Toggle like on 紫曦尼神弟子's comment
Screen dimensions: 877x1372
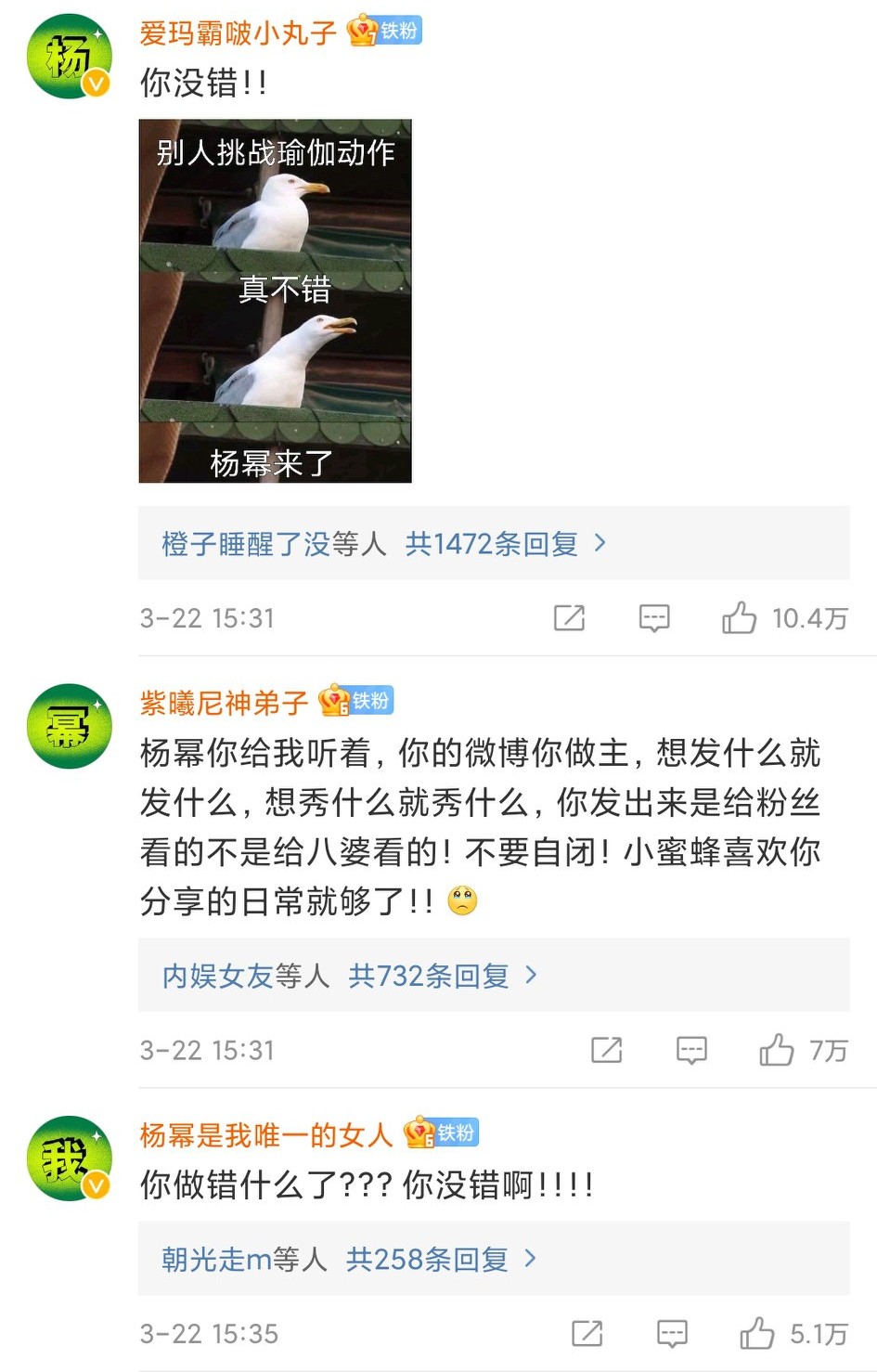(x=776, y=1050)
